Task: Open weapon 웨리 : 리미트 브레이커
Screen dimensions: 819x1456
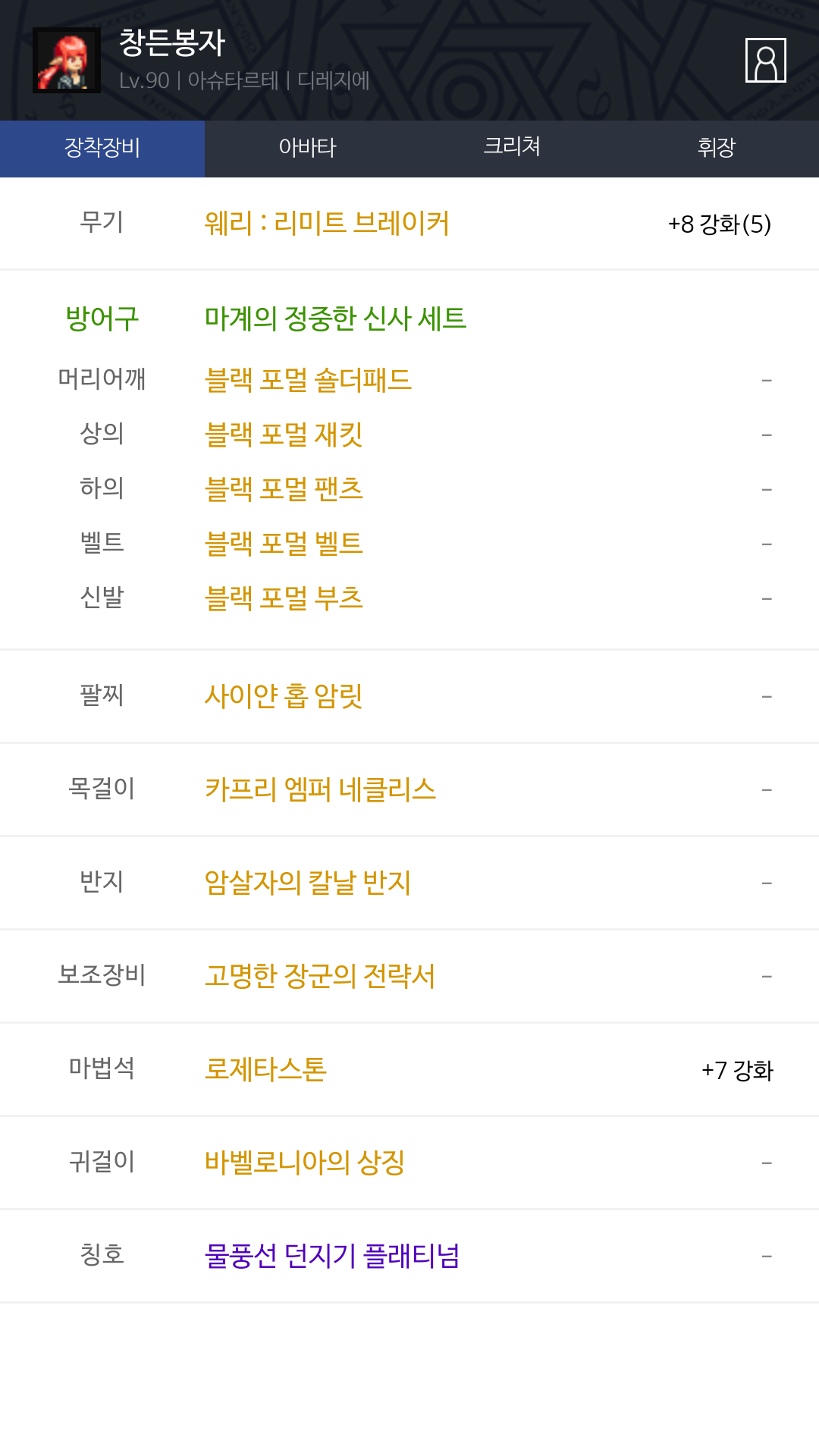Action: point(327,224)
